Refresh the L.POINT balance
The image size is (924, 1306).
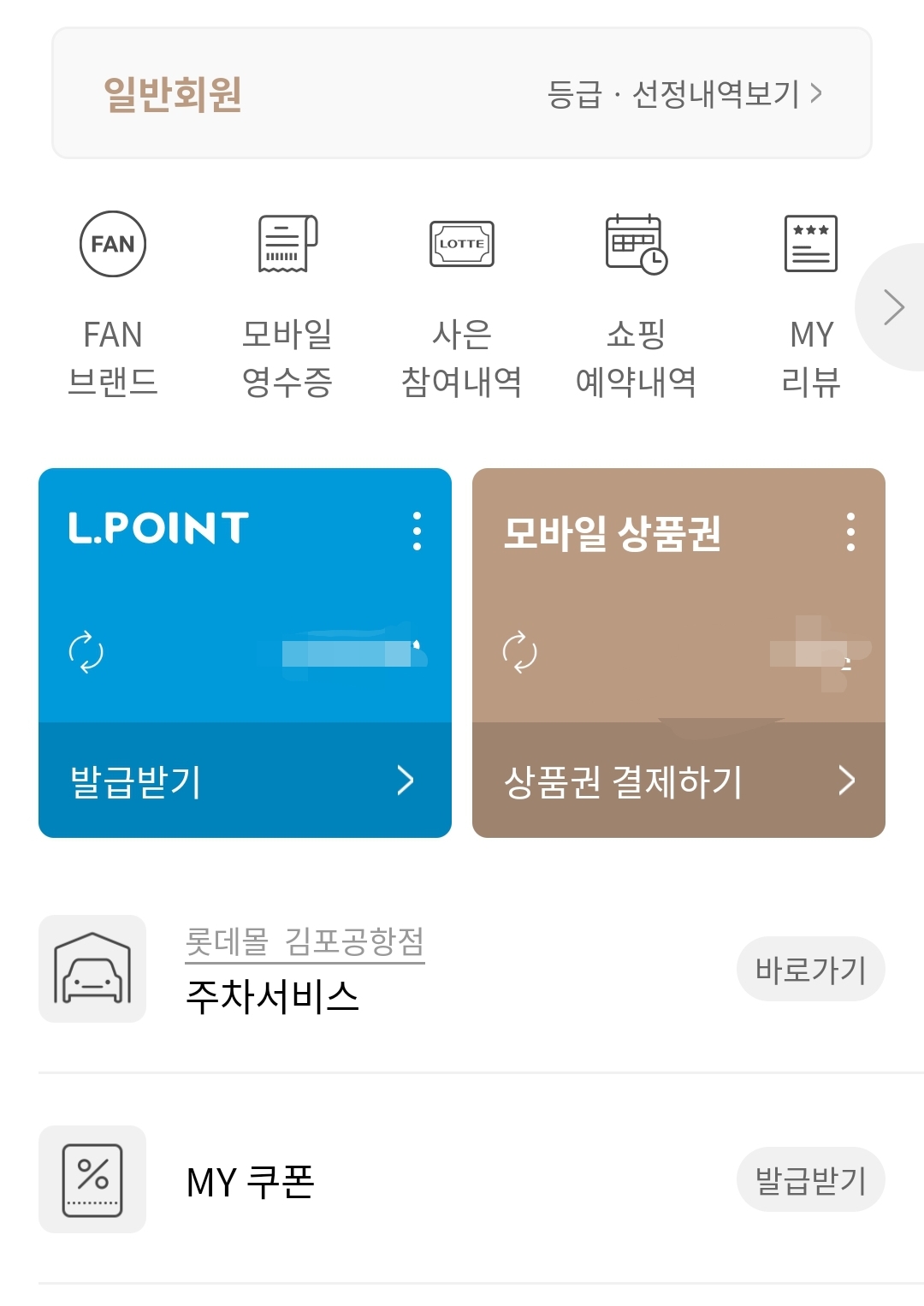[x=86, y=653]
